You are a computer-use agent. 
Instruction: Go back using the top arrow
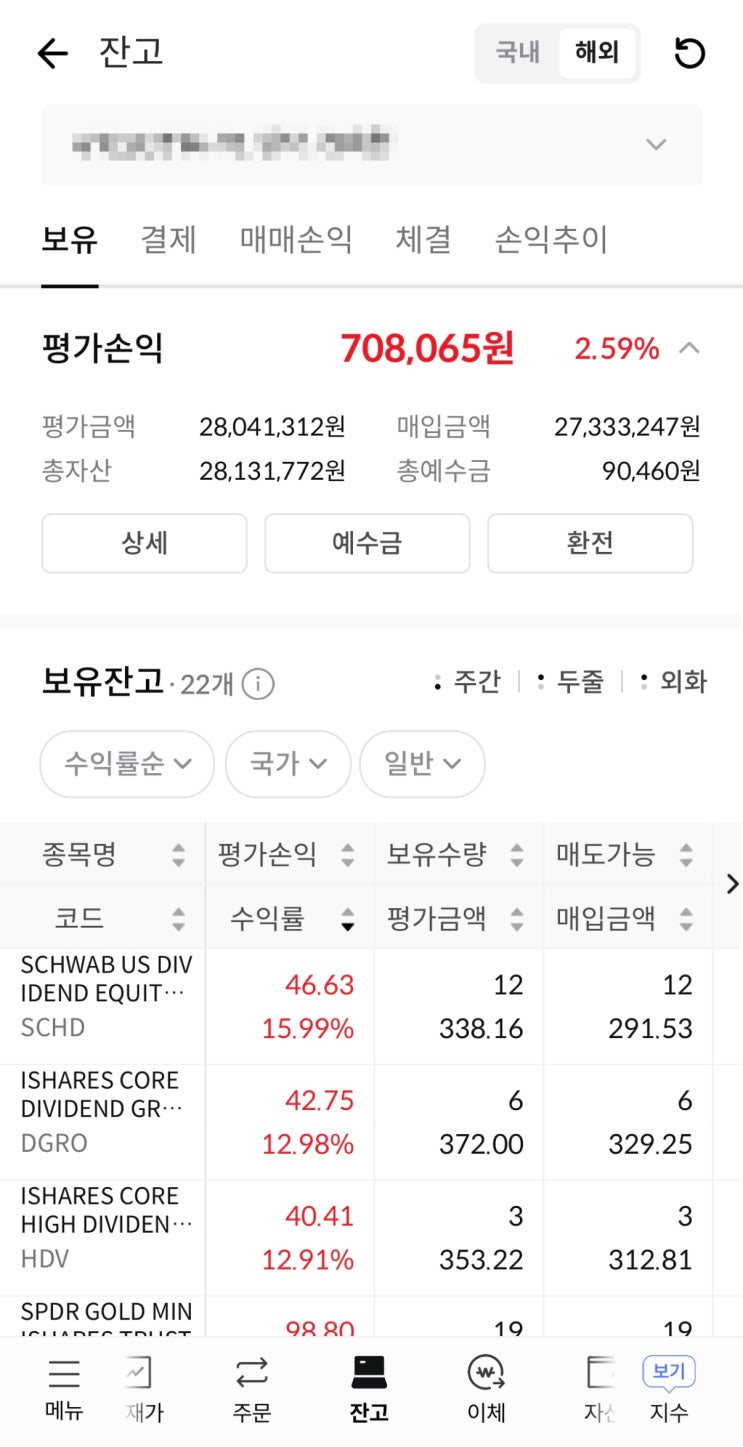52,54
